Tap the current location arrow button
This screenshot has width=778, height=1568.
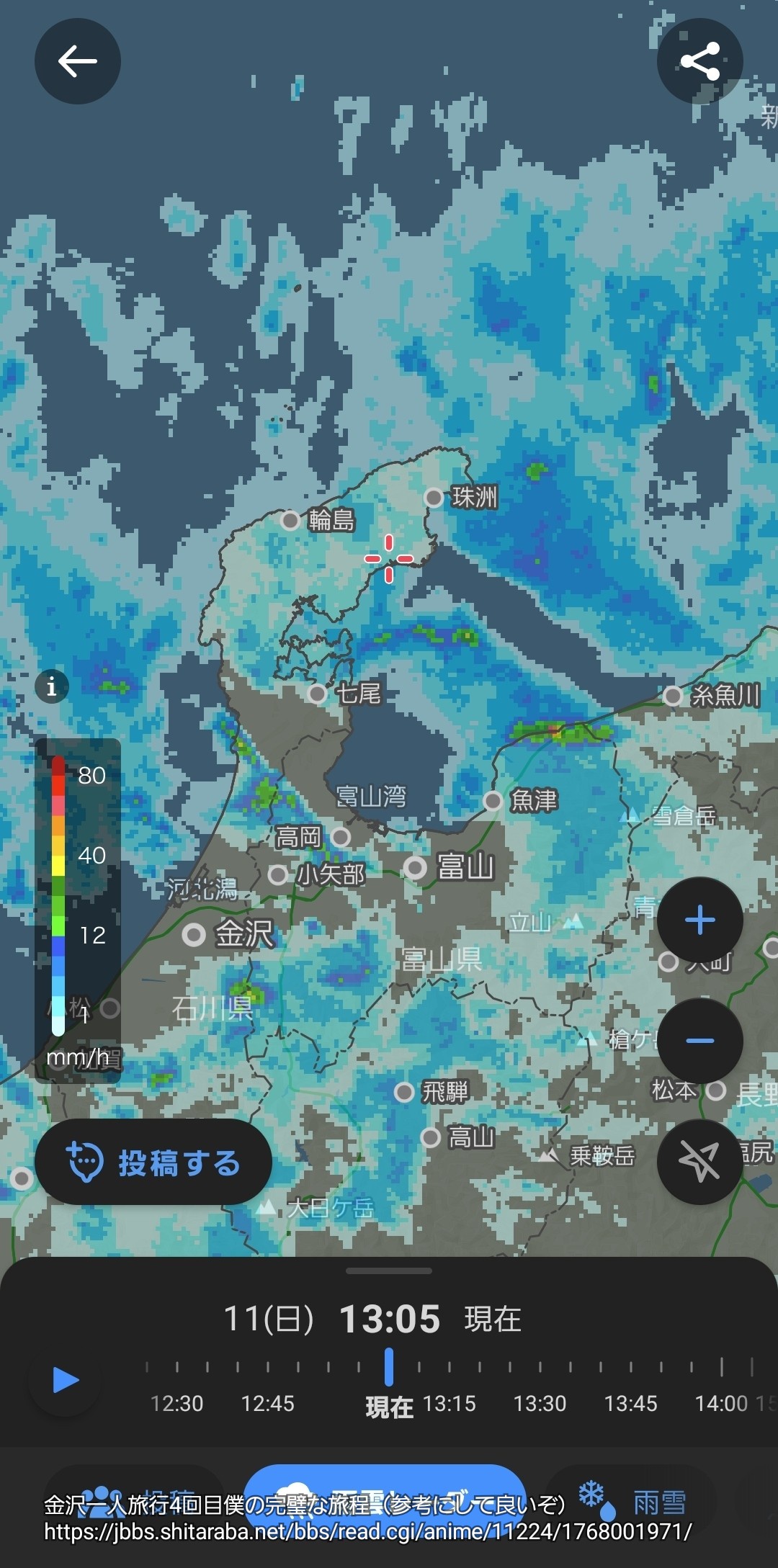point(699,1162)
